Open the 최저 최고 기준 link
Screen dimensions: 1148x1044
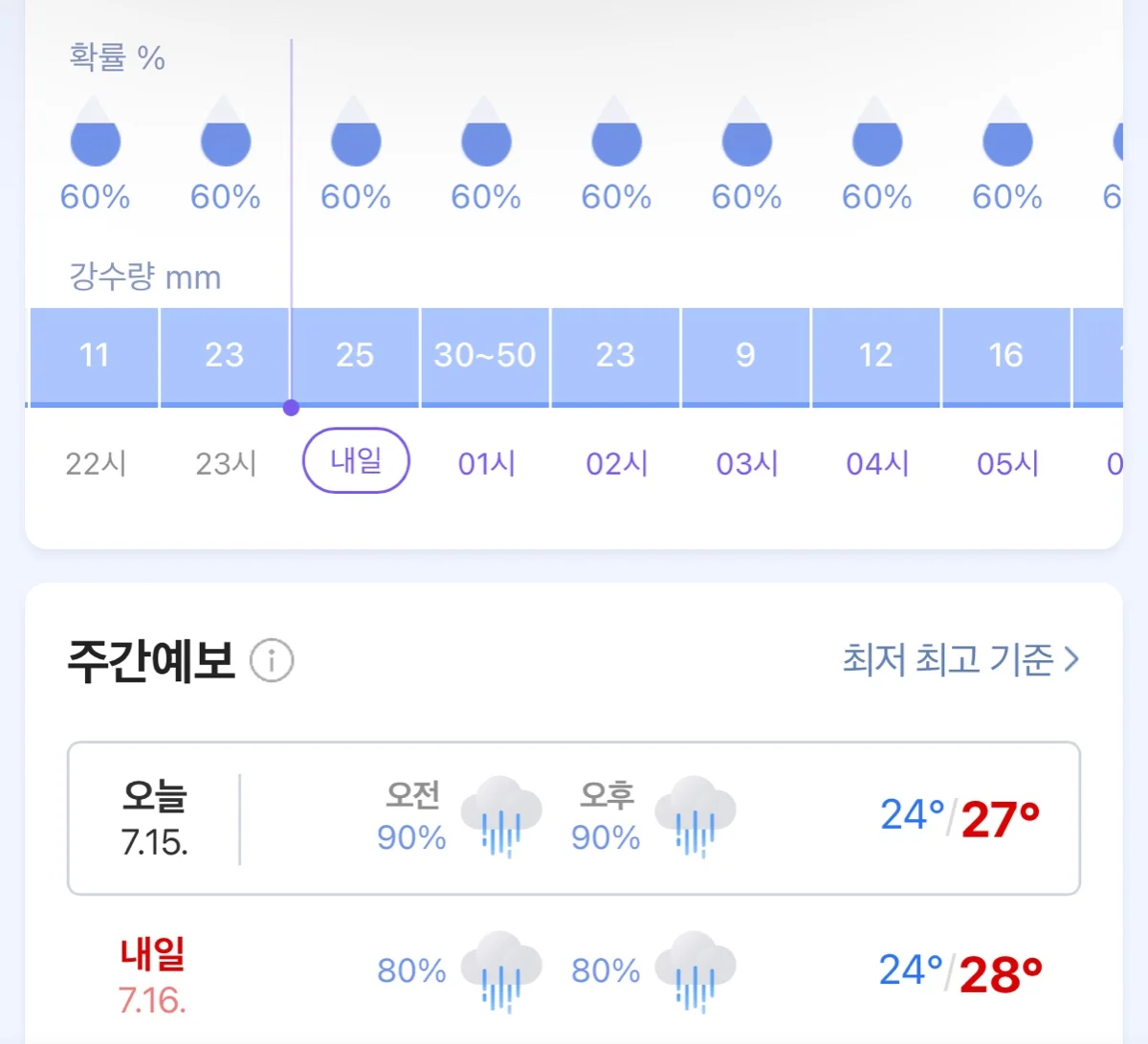coord(960,659)
